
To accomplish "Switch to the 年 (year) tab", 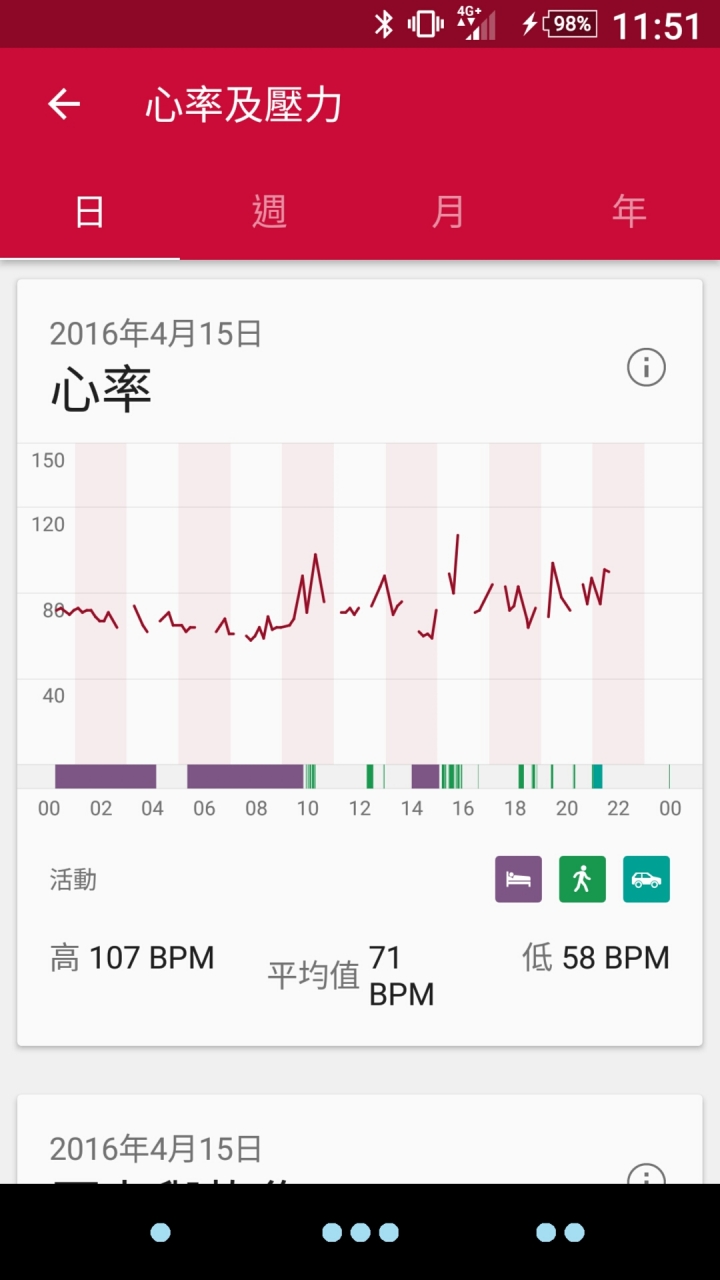I will 629,212.
